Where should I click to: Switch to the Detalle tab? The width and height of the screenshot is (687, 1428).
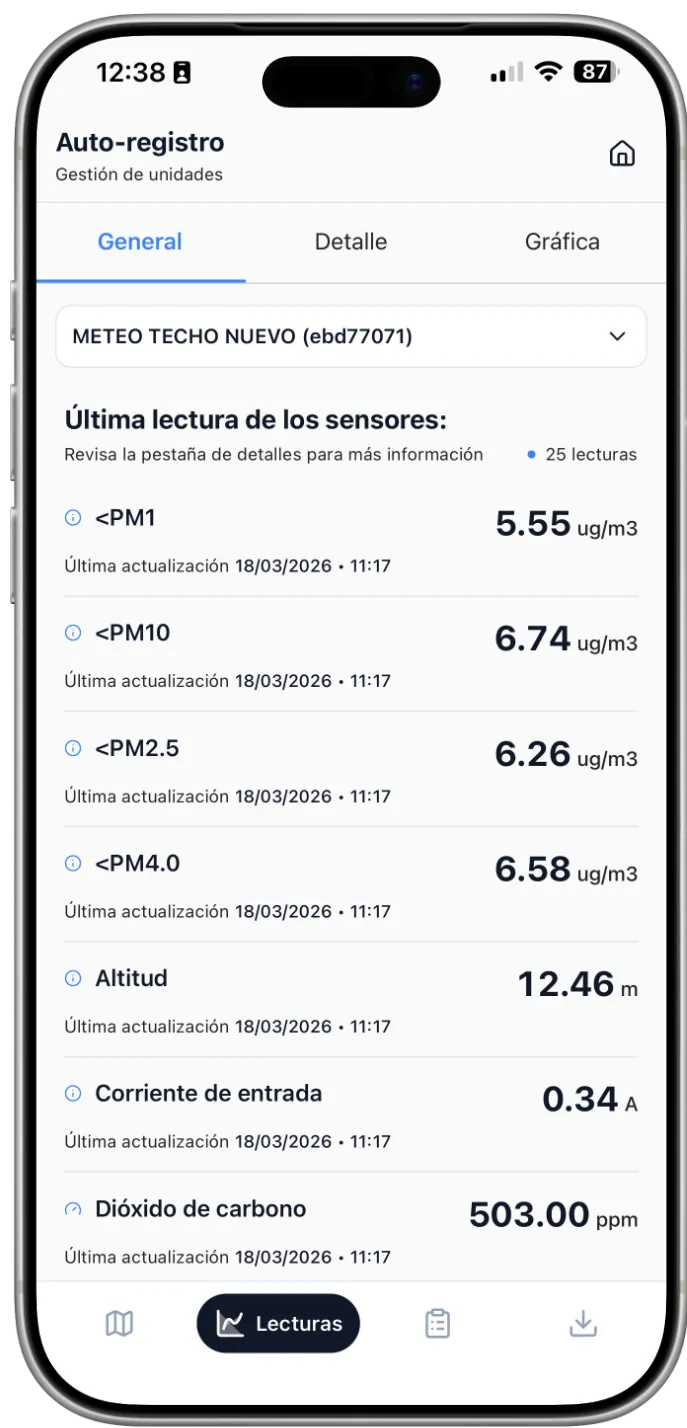tap(350, 242)
